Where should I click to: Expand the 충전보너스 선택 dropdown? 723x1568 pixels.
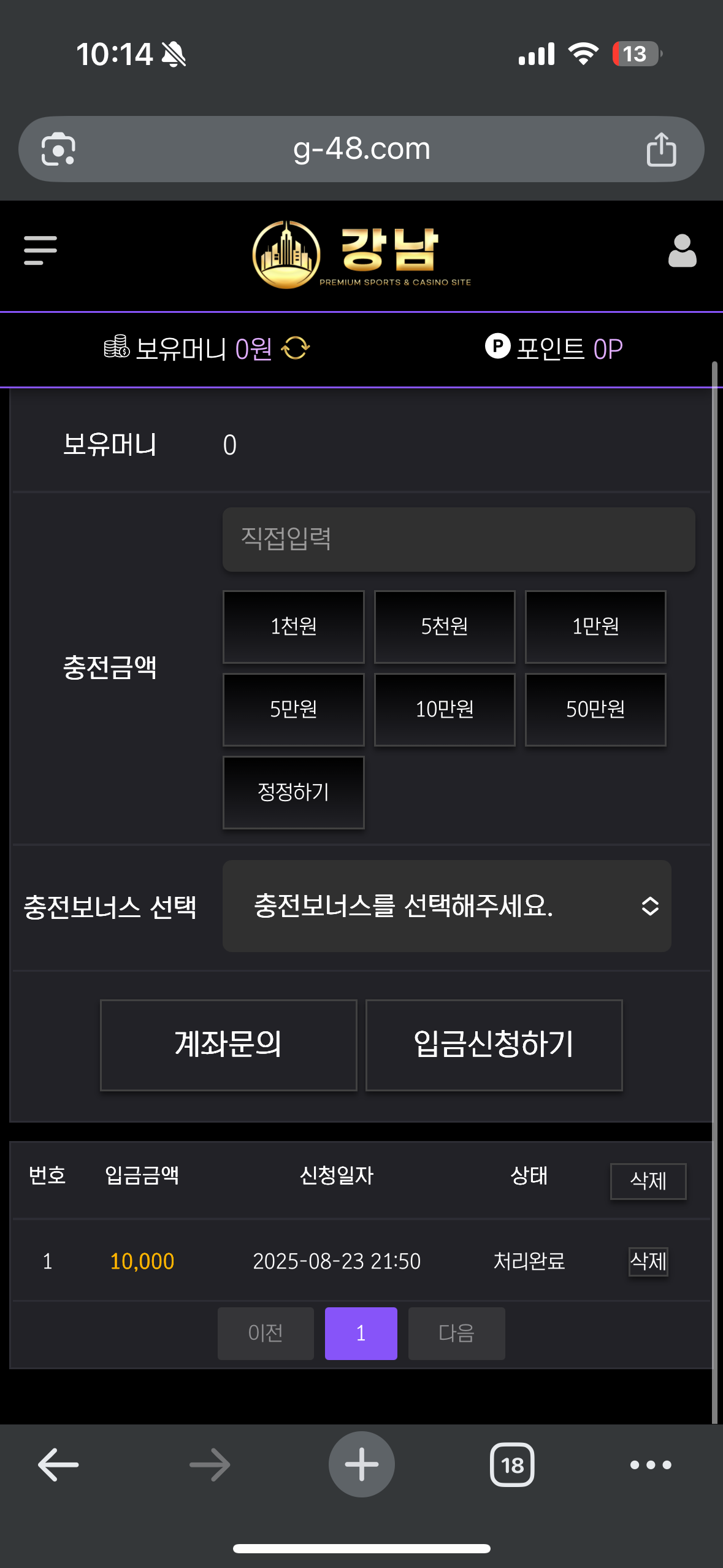[446, 905]
